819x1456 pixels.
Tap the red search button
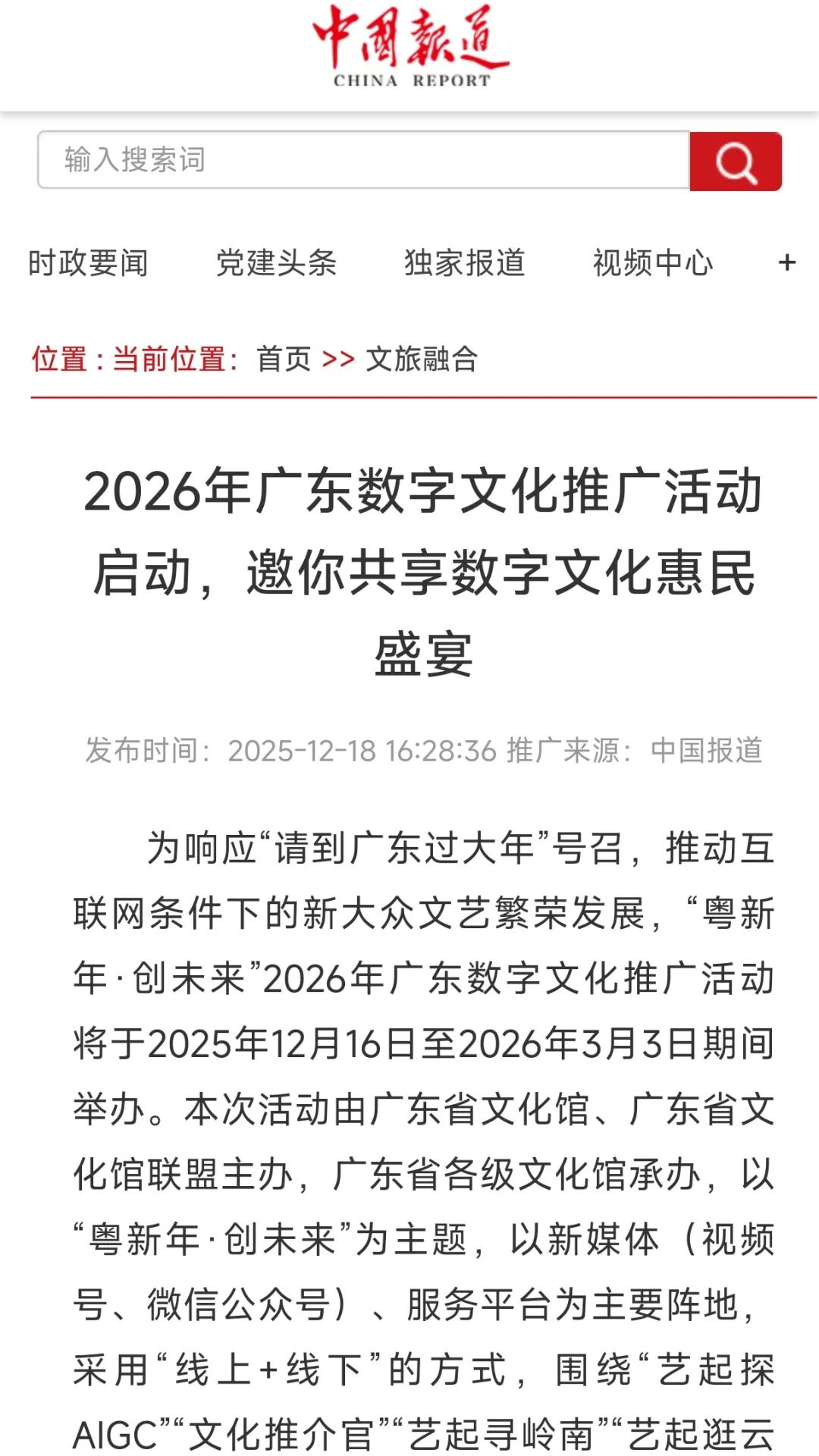(736, 161)
